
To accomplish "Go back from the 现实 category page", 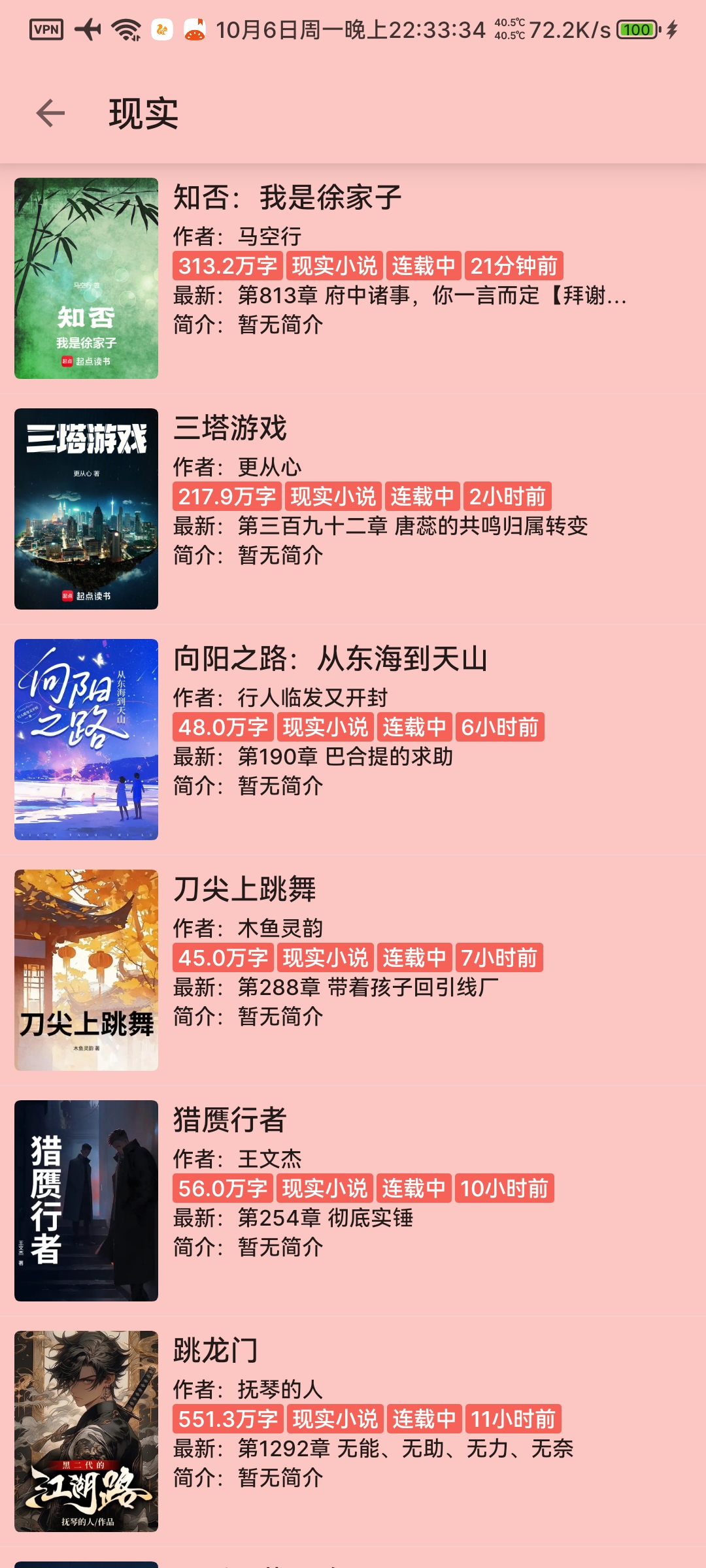I will 50,113.
